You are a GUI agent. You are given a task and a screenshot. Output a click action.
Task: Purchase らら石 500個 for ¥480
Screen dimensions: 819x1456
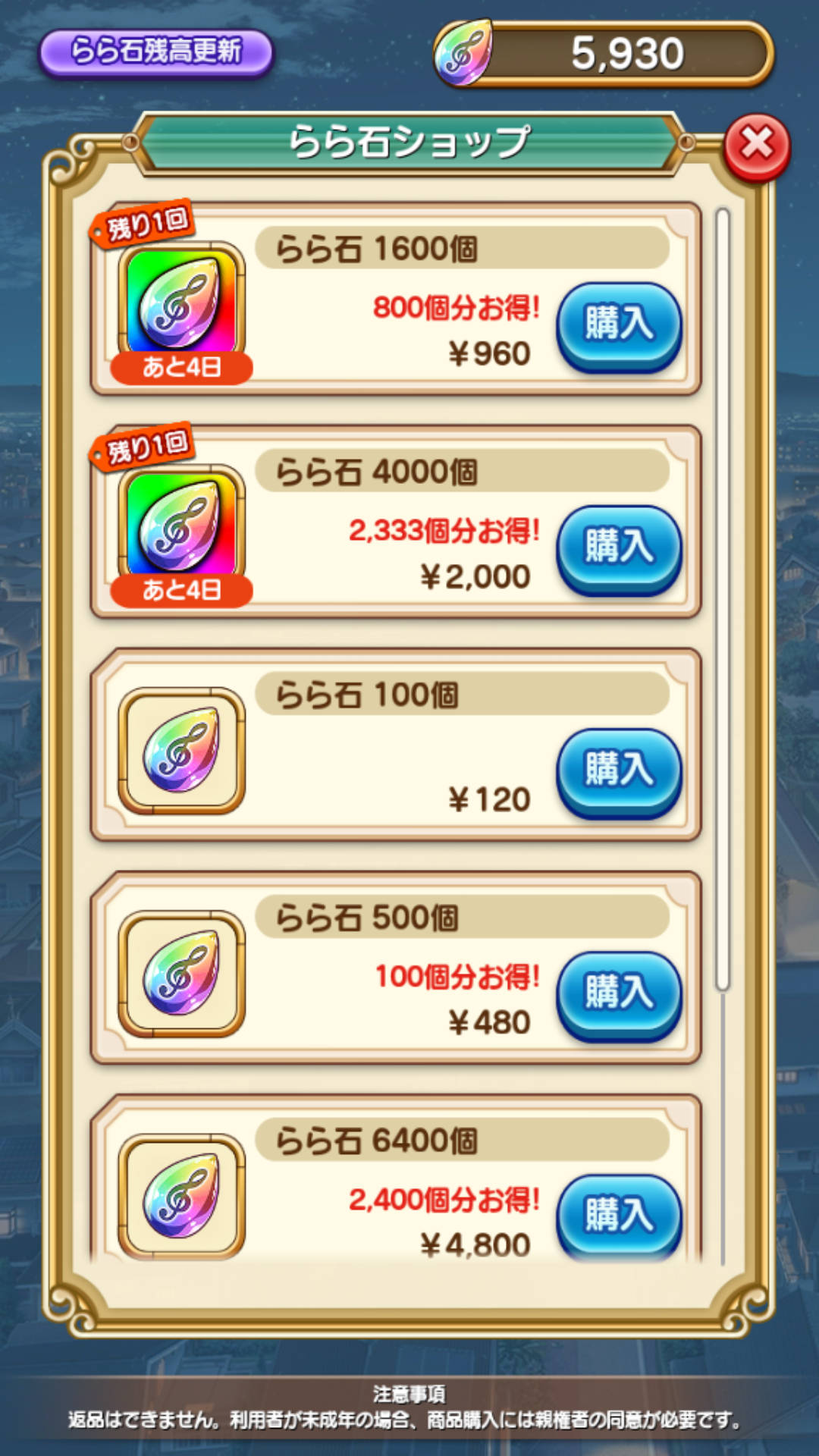[618, 993]
